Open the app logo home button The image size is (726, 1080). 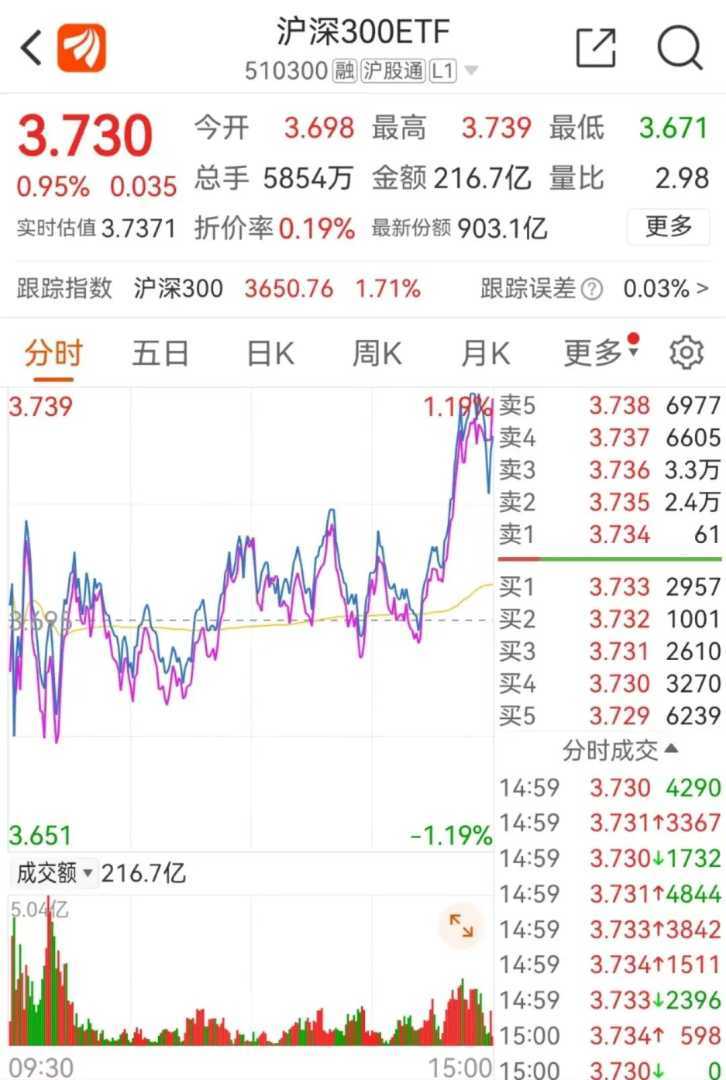(81, 47)
